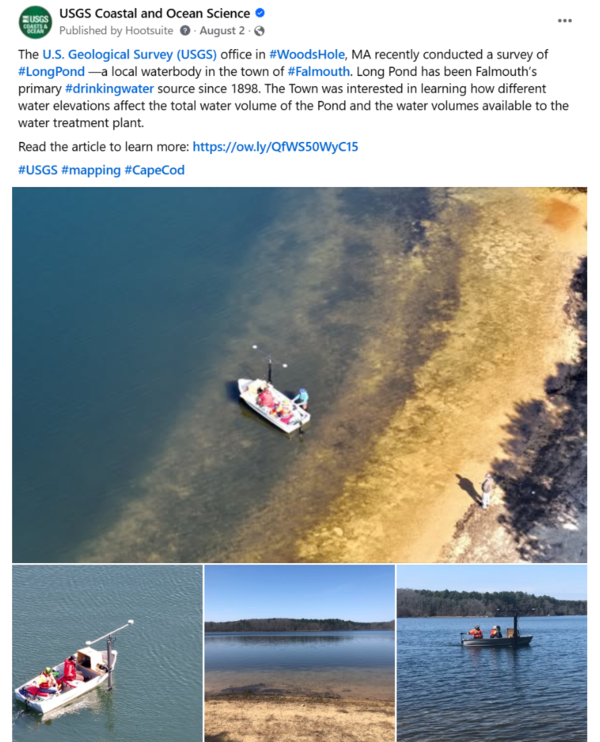
Task: View the large aerial boat photo
Action: click(x=299, y=374)
